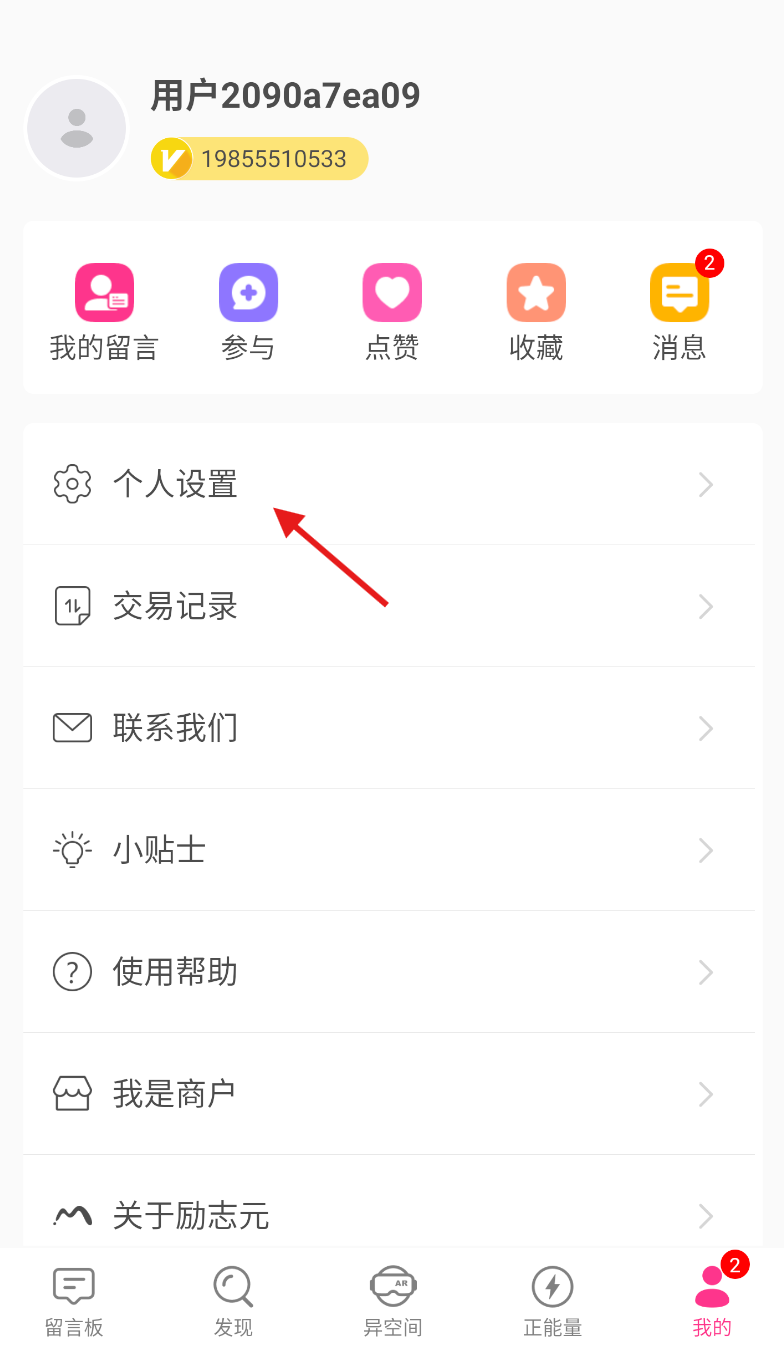The width and height of the screenshot is (784, 1345).
Task: Open 关于励志元 about page
Action: coord(388,1215)
